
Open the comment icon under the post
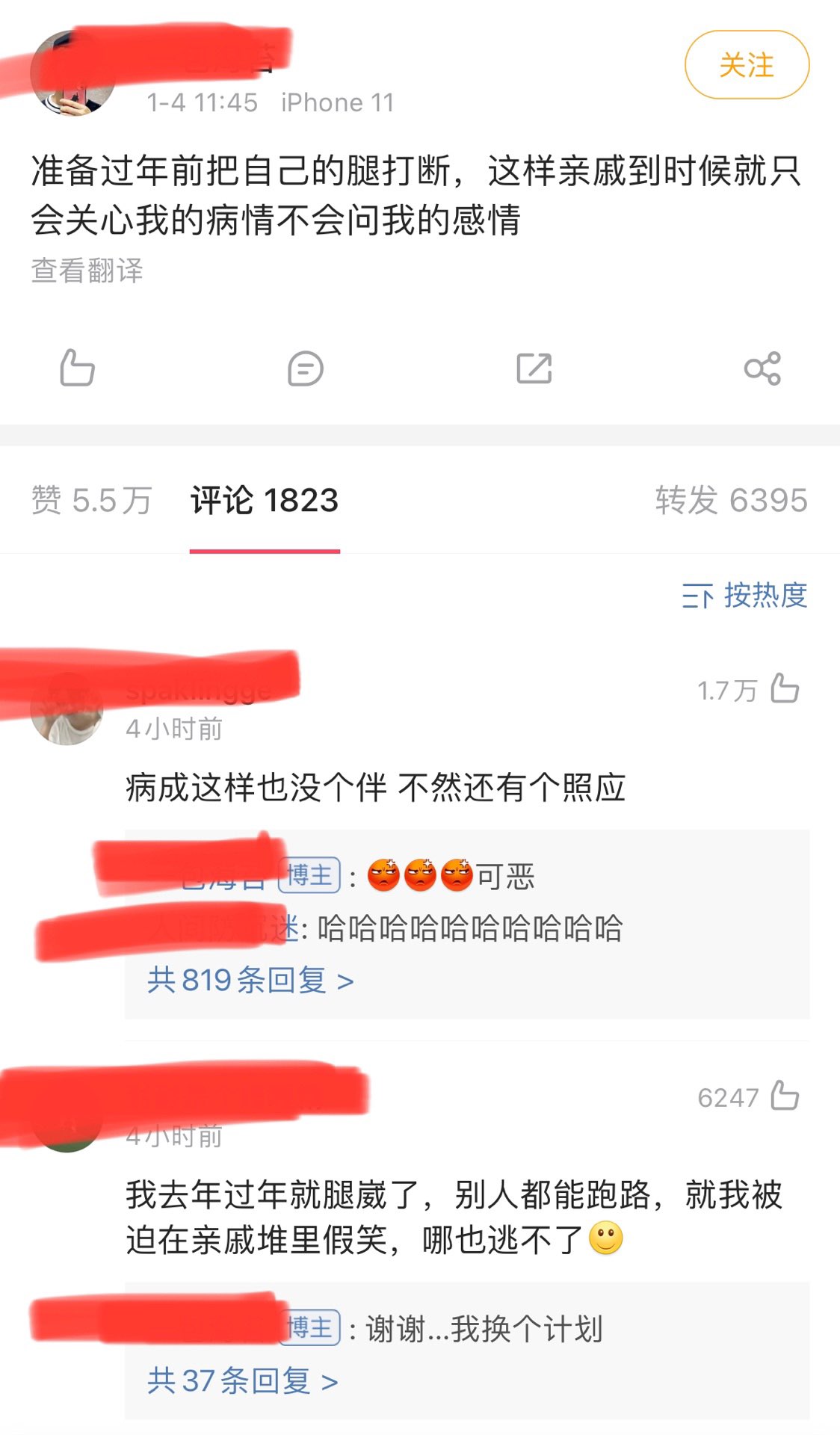click(306, 368)
